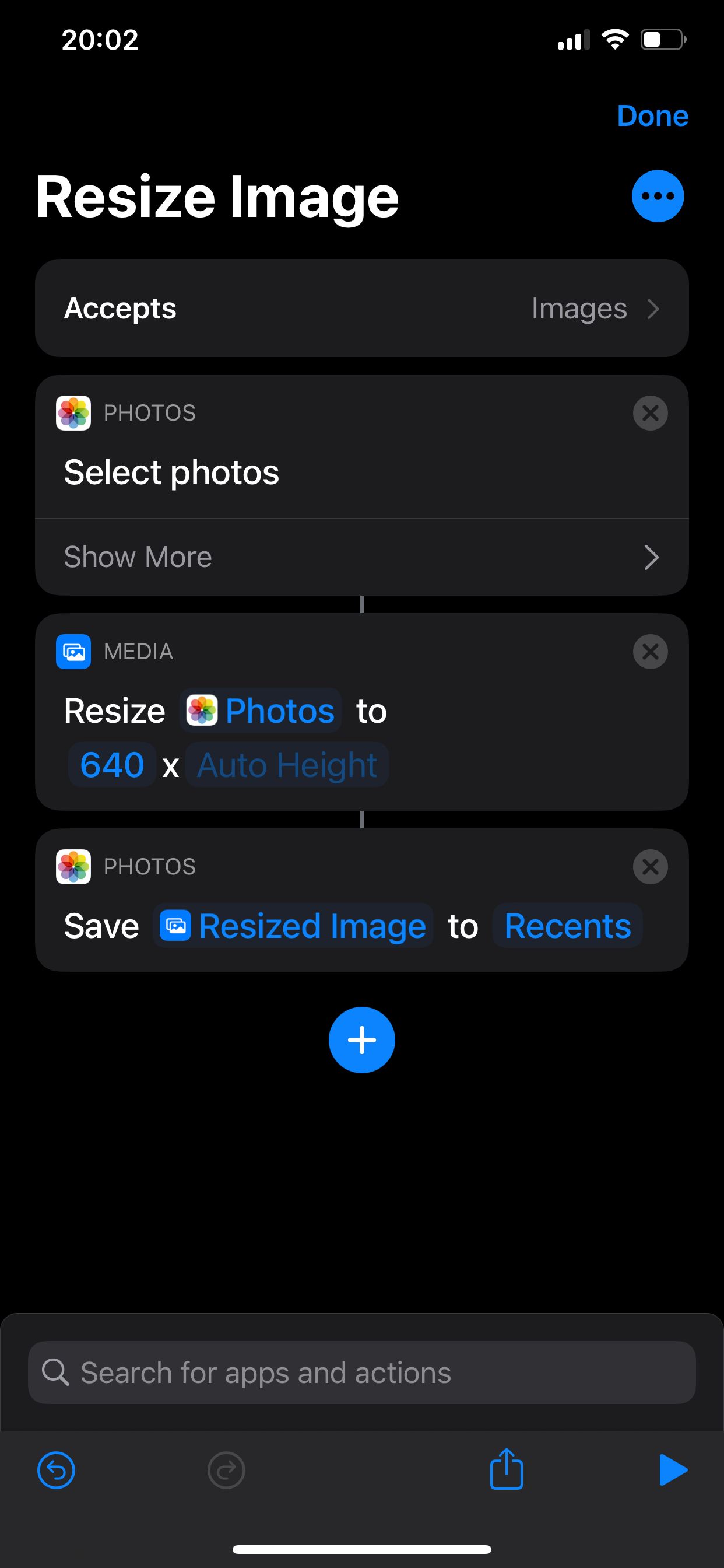The height and width of the screenshot is (1568, 724).
Task: Remove the Resize action
Action: 650,652
